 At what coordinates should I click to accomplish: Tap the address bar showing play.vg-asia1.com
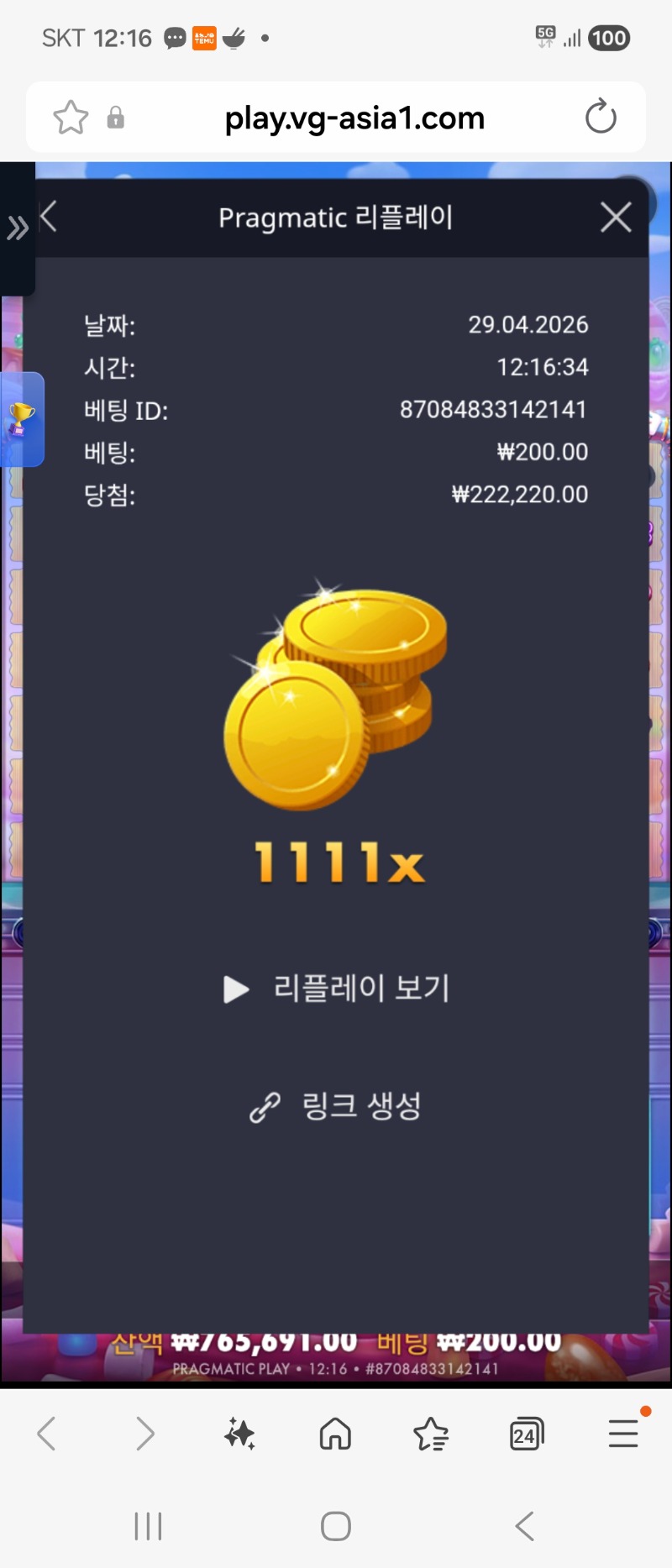(354, 118)
